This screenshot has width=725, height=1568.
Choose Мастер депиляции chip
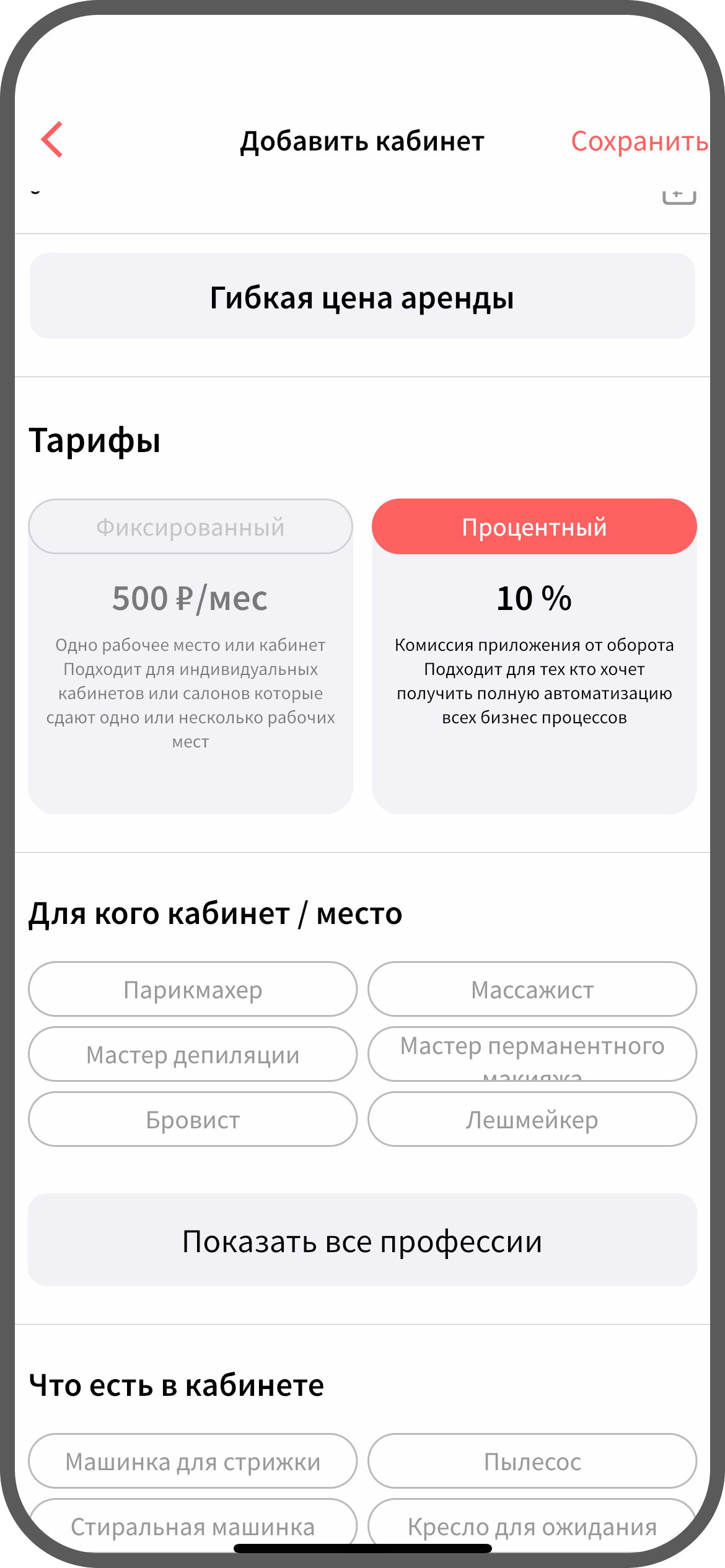pyautogui.click(x=193, y=1055)
